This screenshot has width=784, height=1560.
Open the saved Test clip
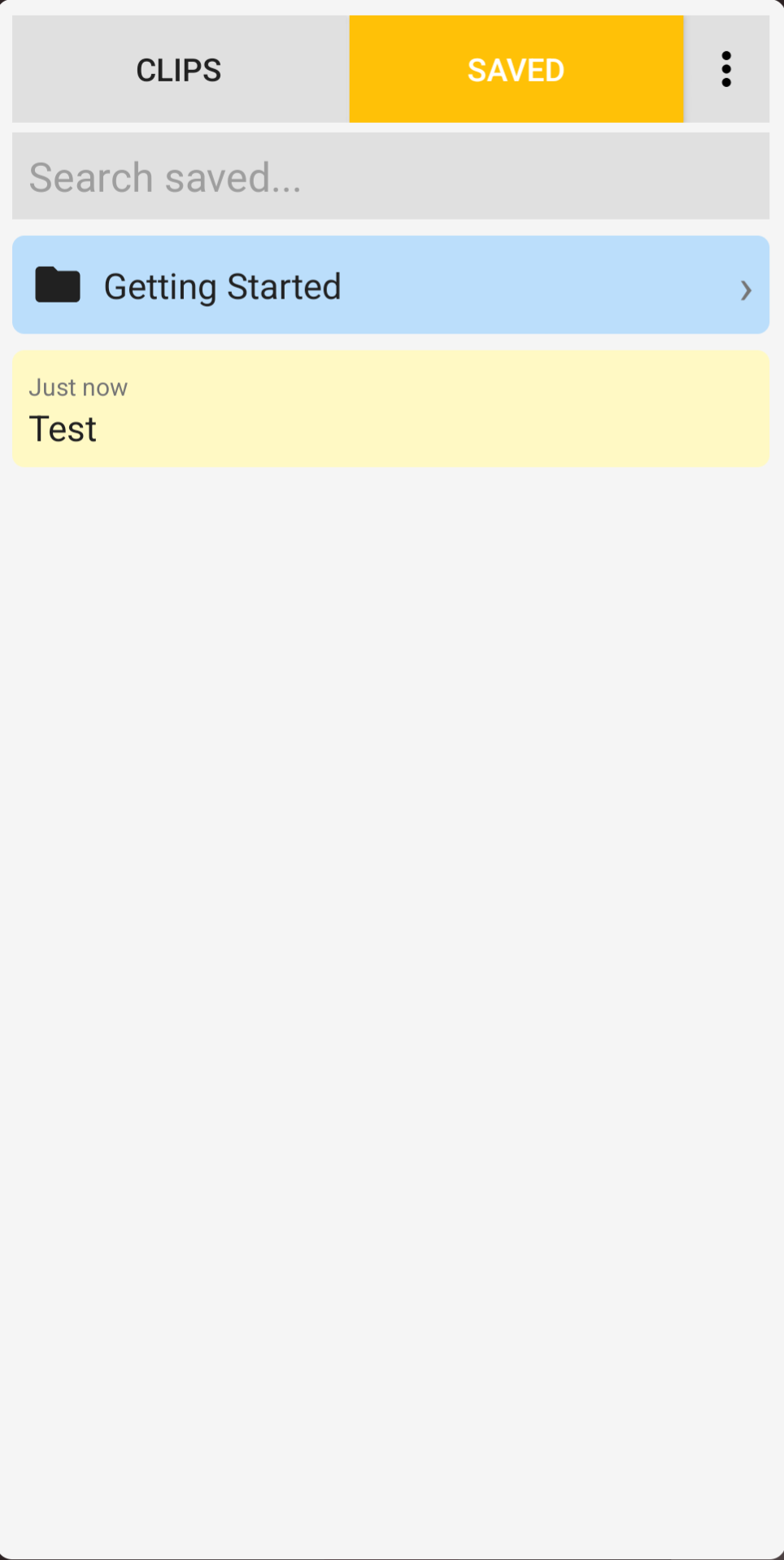point(390,409)
